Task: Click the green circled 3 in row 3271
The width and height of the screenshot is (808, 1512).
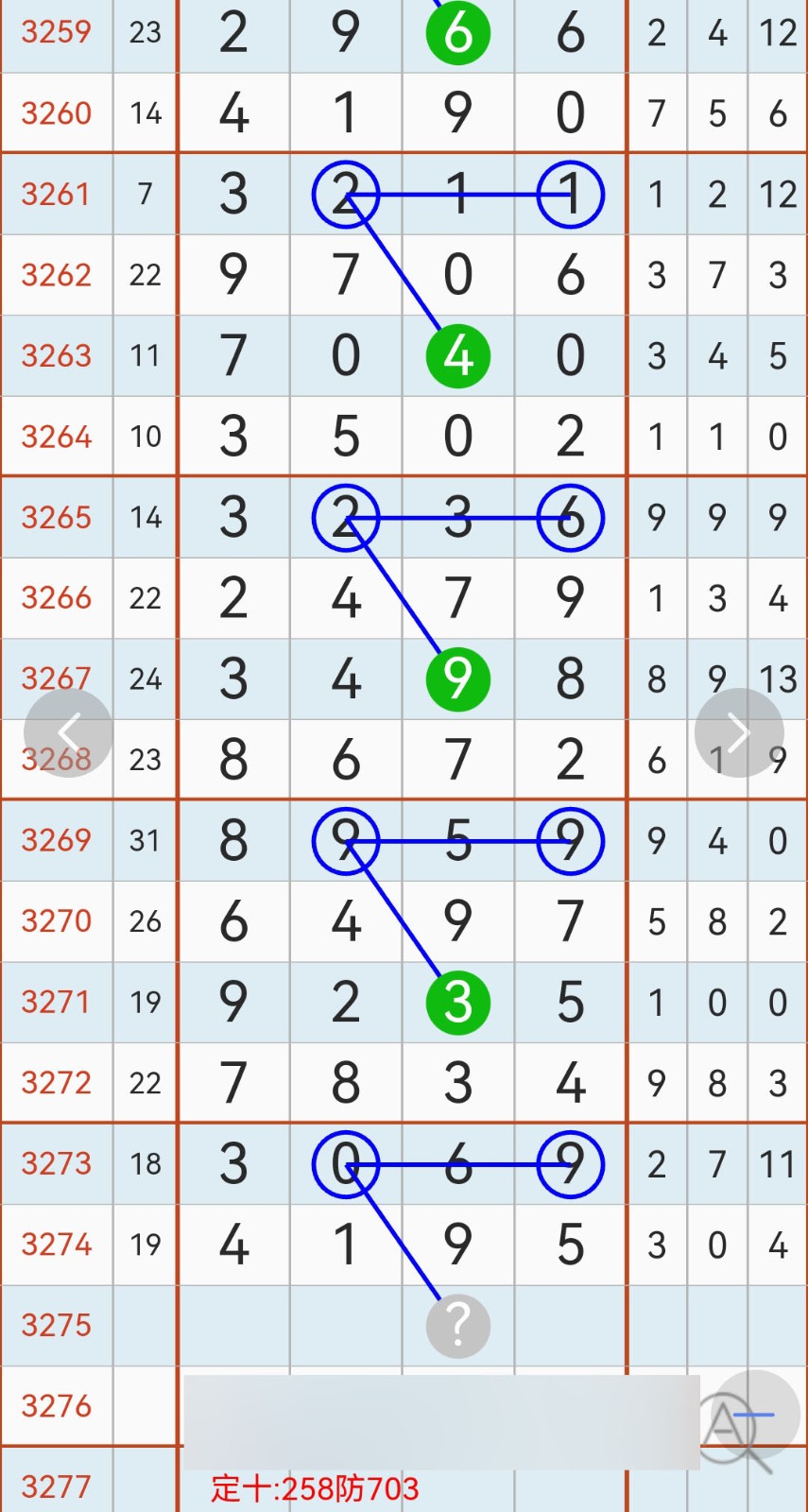Action: tap(457, 1003)
